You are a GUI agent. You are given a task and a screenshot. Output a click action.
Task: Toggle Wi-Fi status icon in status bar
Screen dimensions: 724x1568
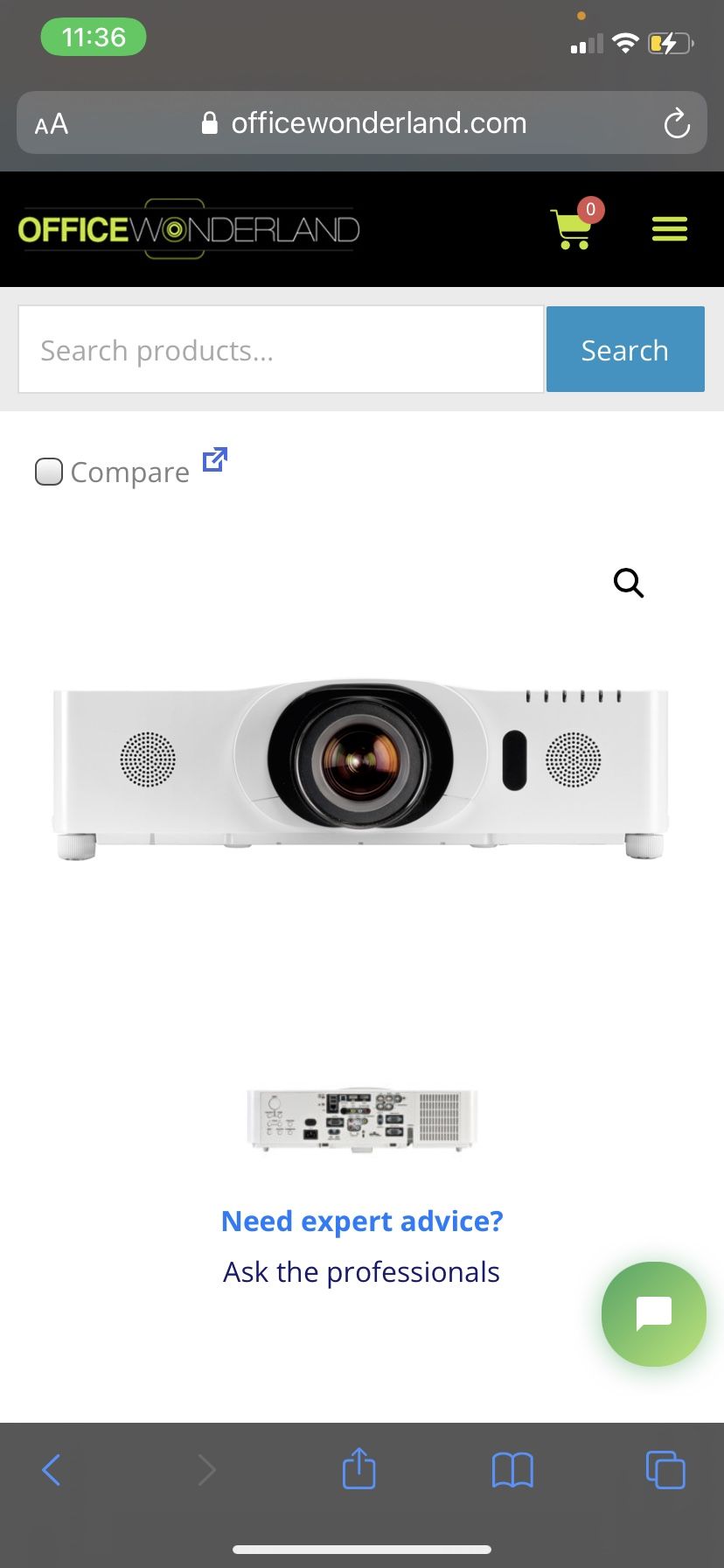click(x=625, y=42)
